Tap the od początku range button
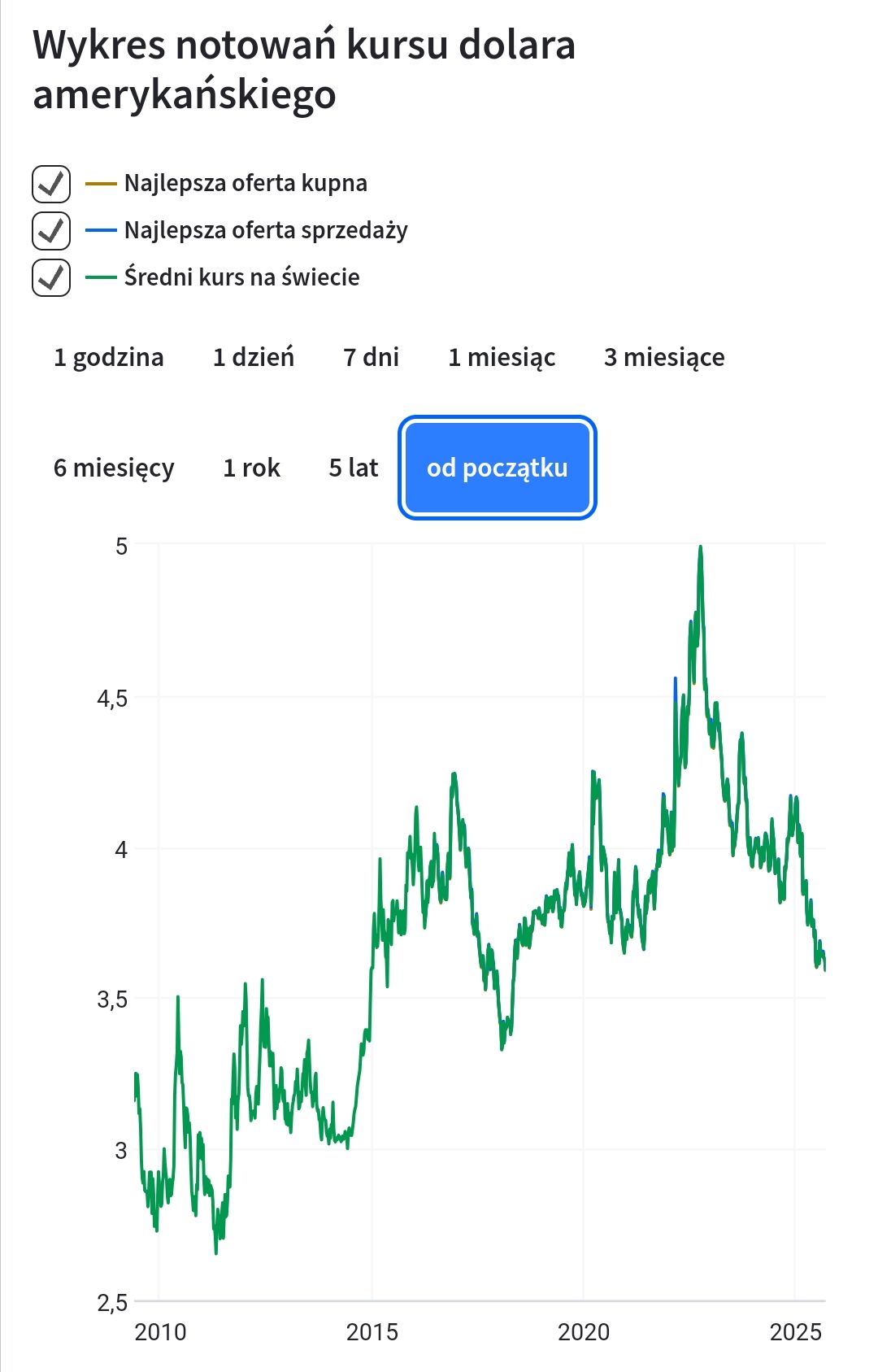 click(498, 468)
